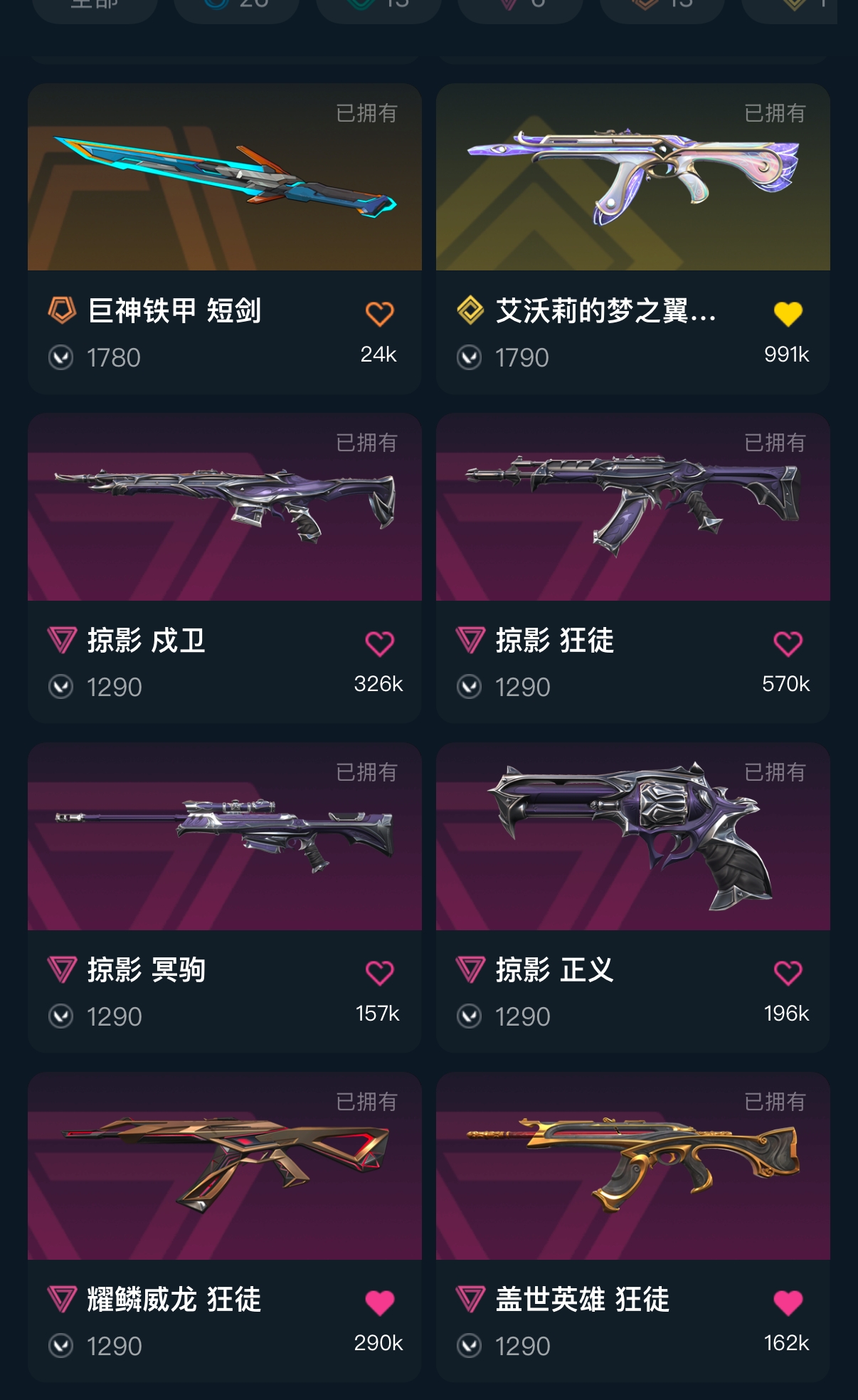This screenshot has height=1400, width=858.
Task: Like the 掠影 狂徒 skin
Action: [x=788, y=643]
